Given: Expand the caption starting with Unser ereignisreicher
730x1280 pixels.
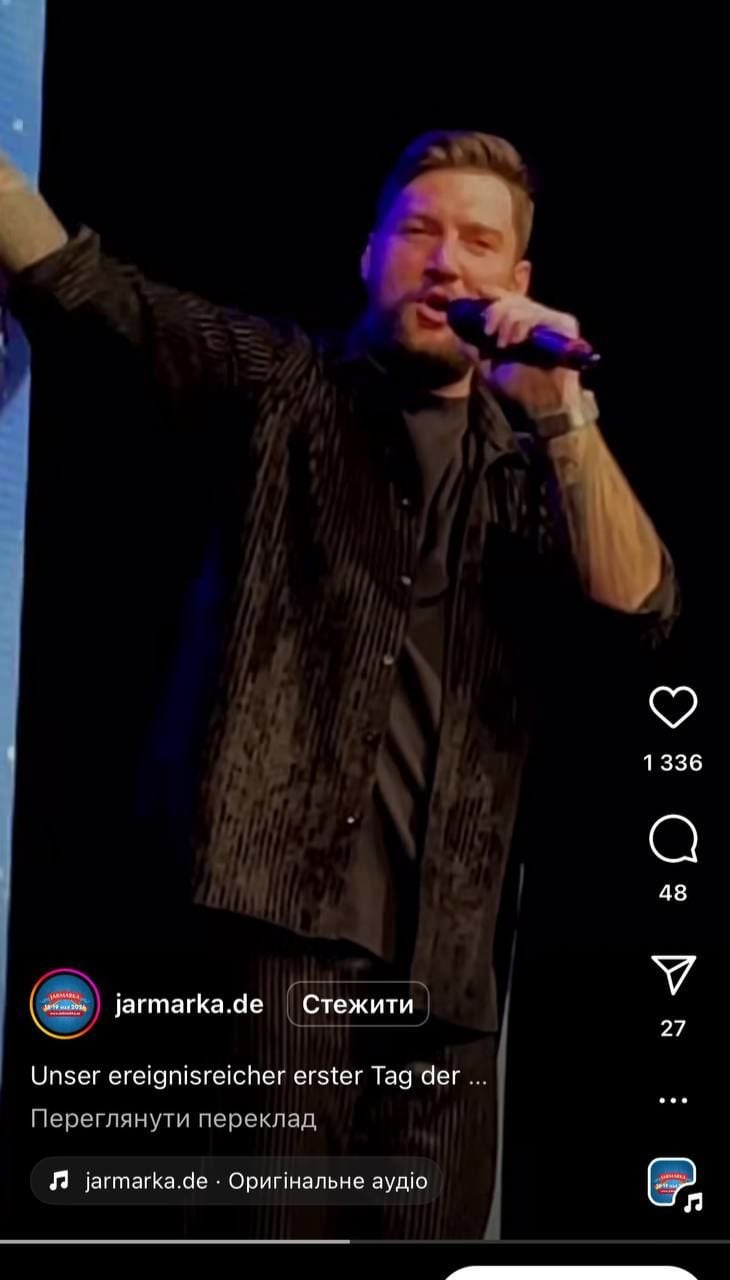Looking at the screenshot, I should pos(259,1076).
